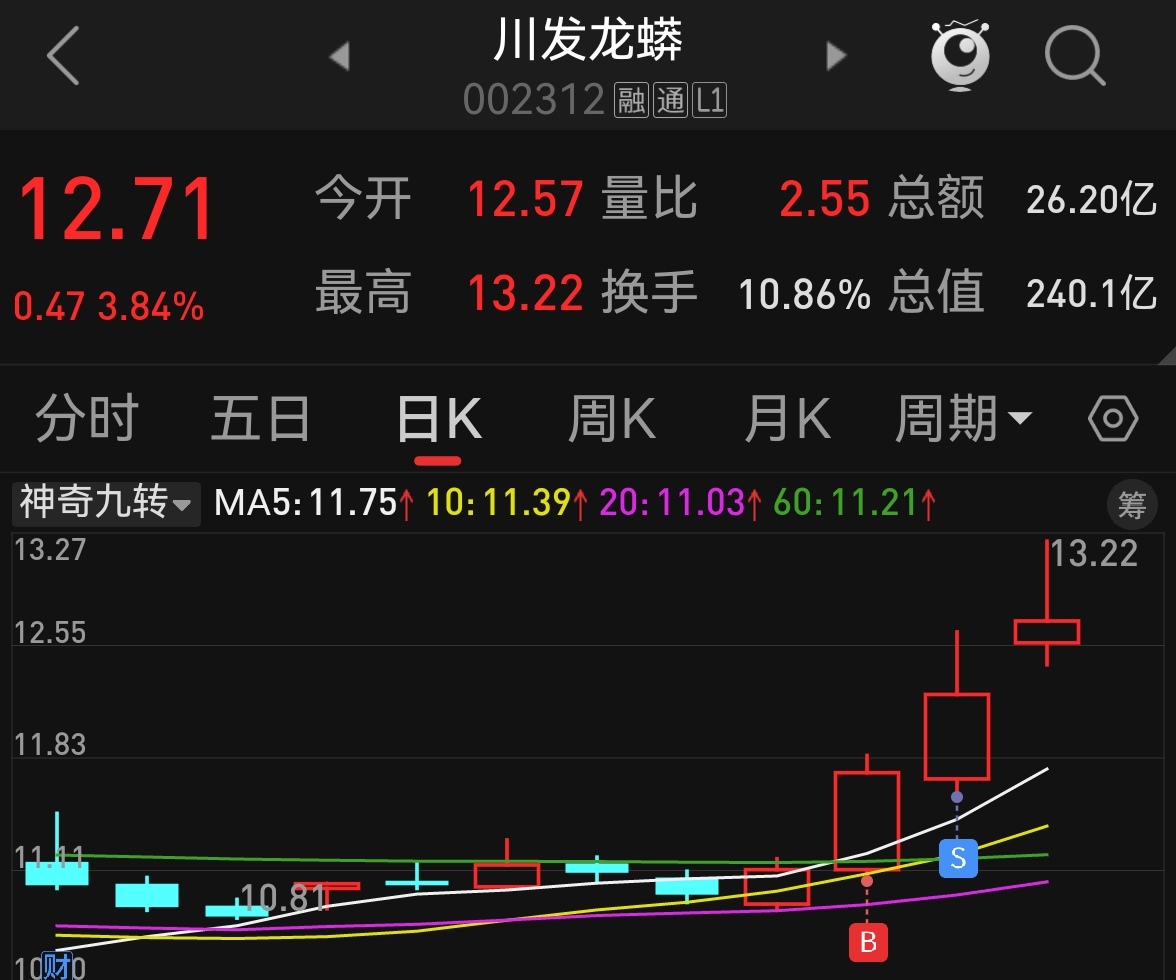
Task: Switch to the previous stock arrow
Action: tap(339, 56)
